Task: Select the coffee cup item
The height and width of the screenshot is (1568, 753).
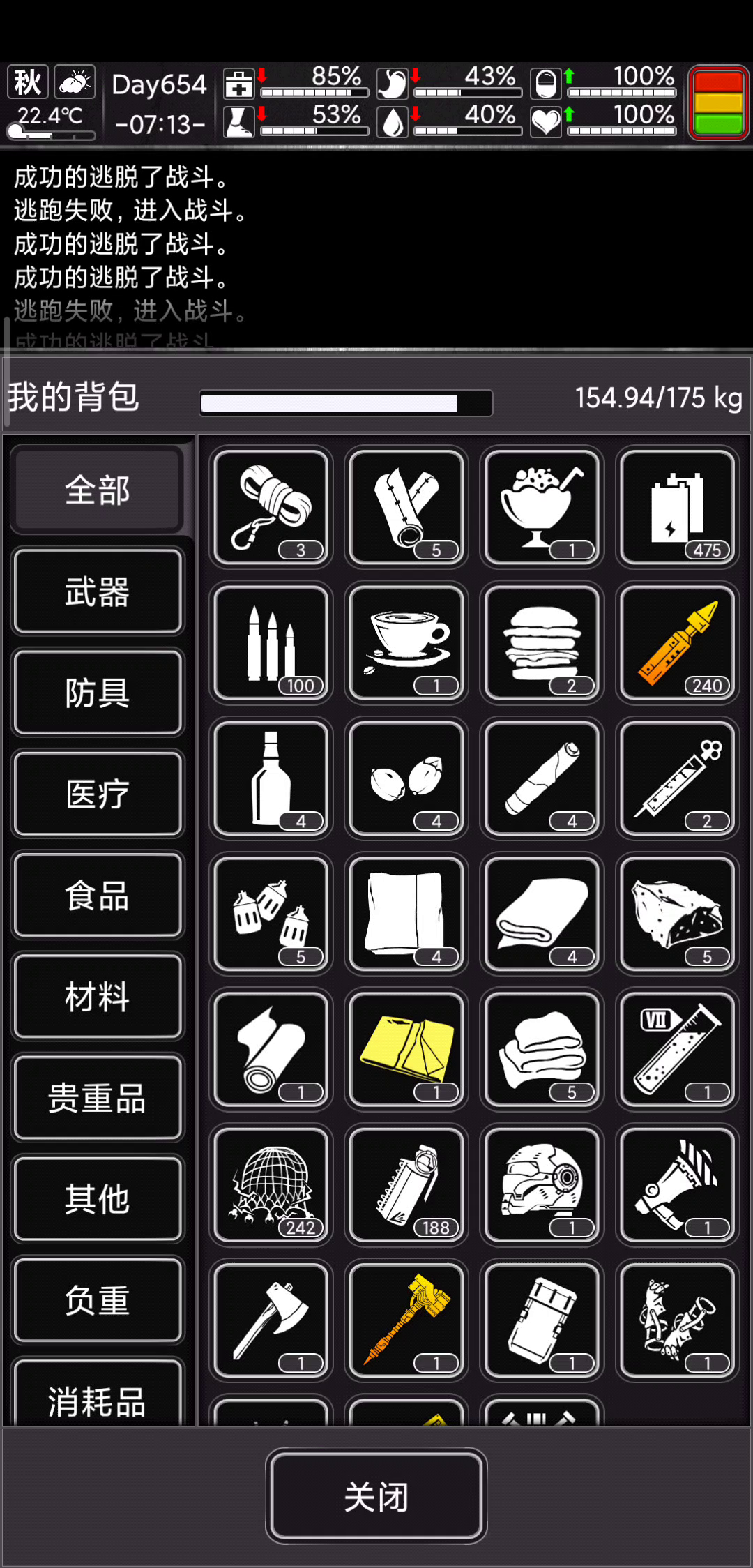Action: pyautogui.click(x=406, y=642)
